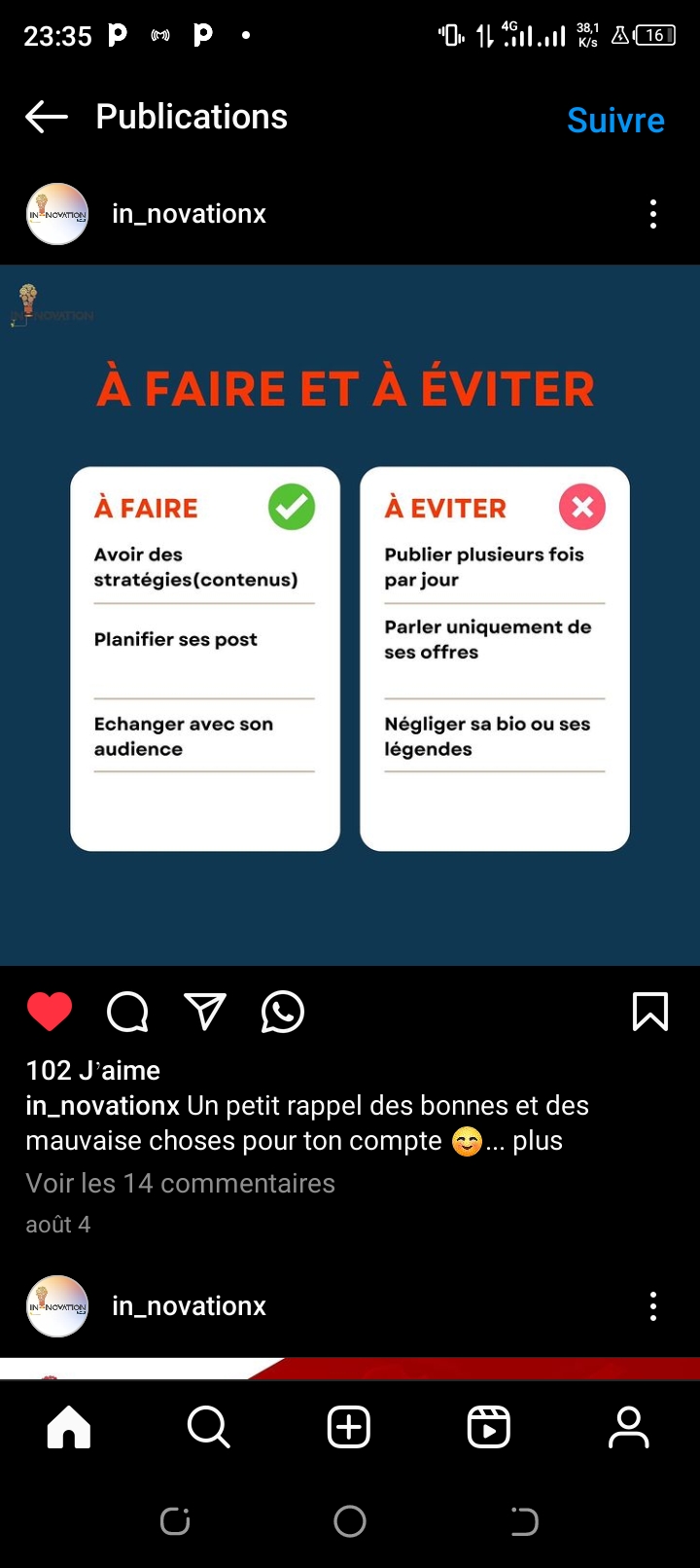The height and width of the screenshot is (1568, 700).
Task: Switch to the Home tab
Action: point(69,1428)
